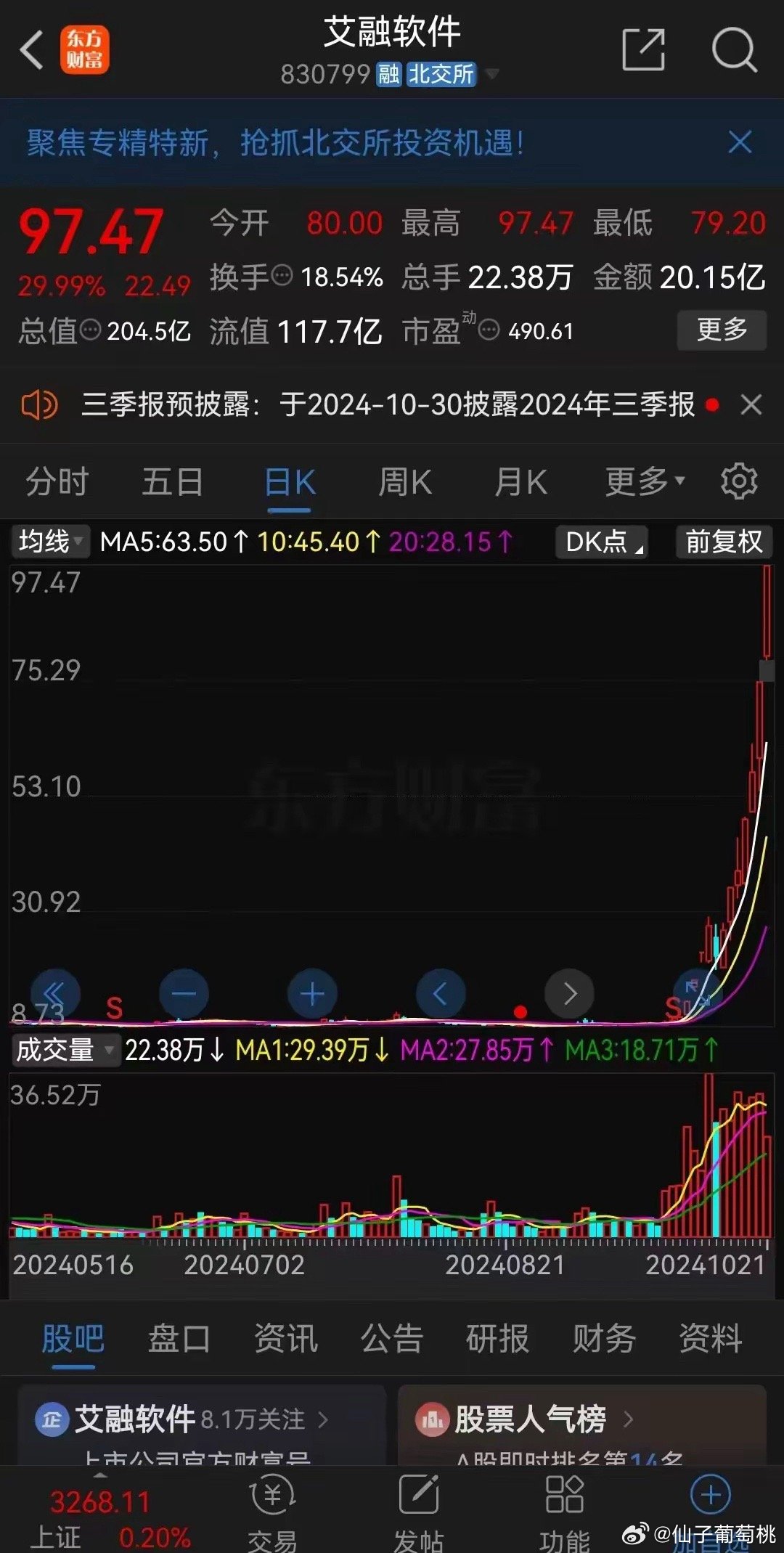Dismiss the 北交所 promo banner
The height and width of the screenshot is (1553, 784).
[739, 143]
